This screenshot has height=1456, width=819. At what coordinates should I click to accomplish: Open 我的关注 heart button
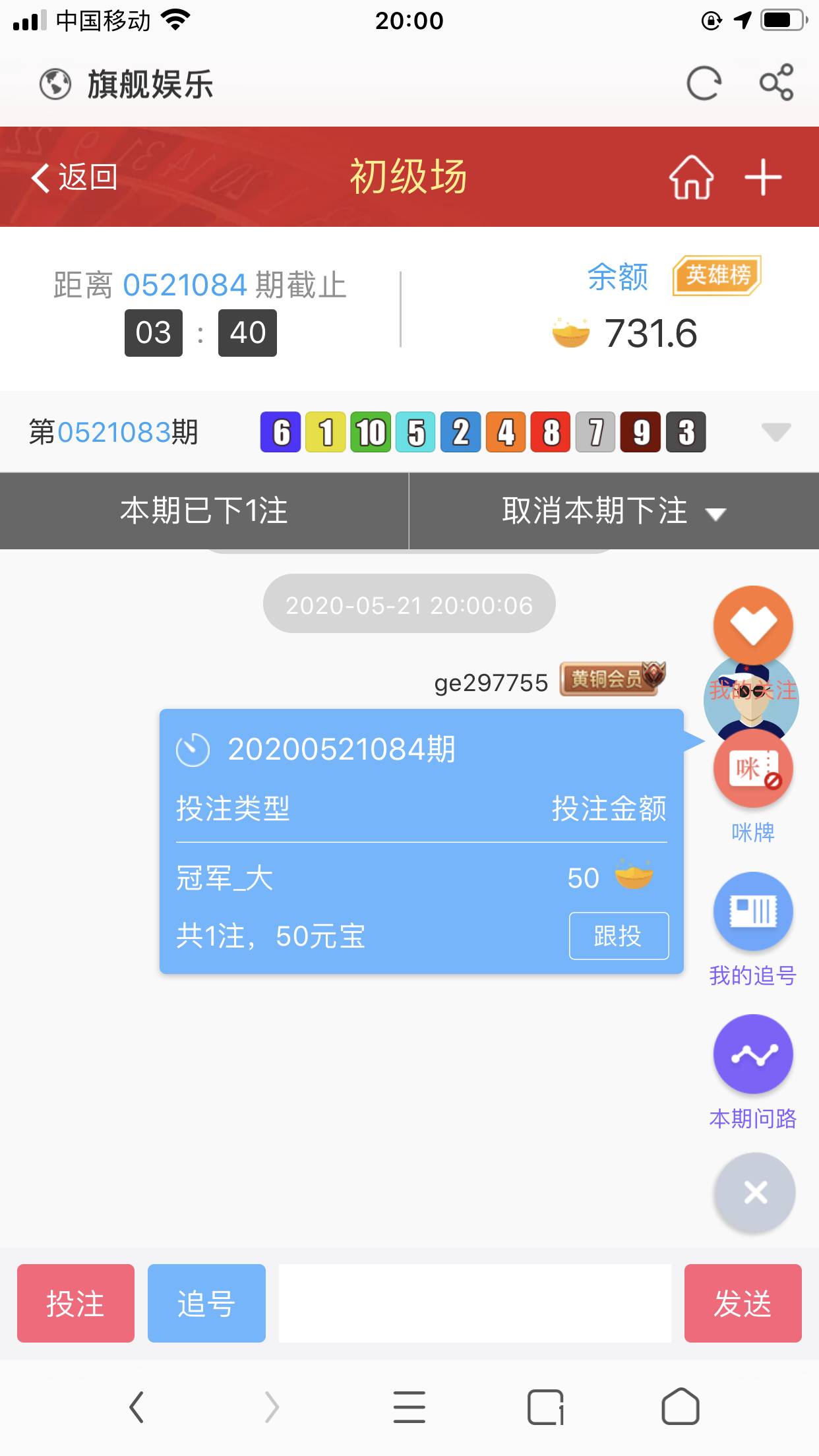pyautogui.click(x=753, y=625)
